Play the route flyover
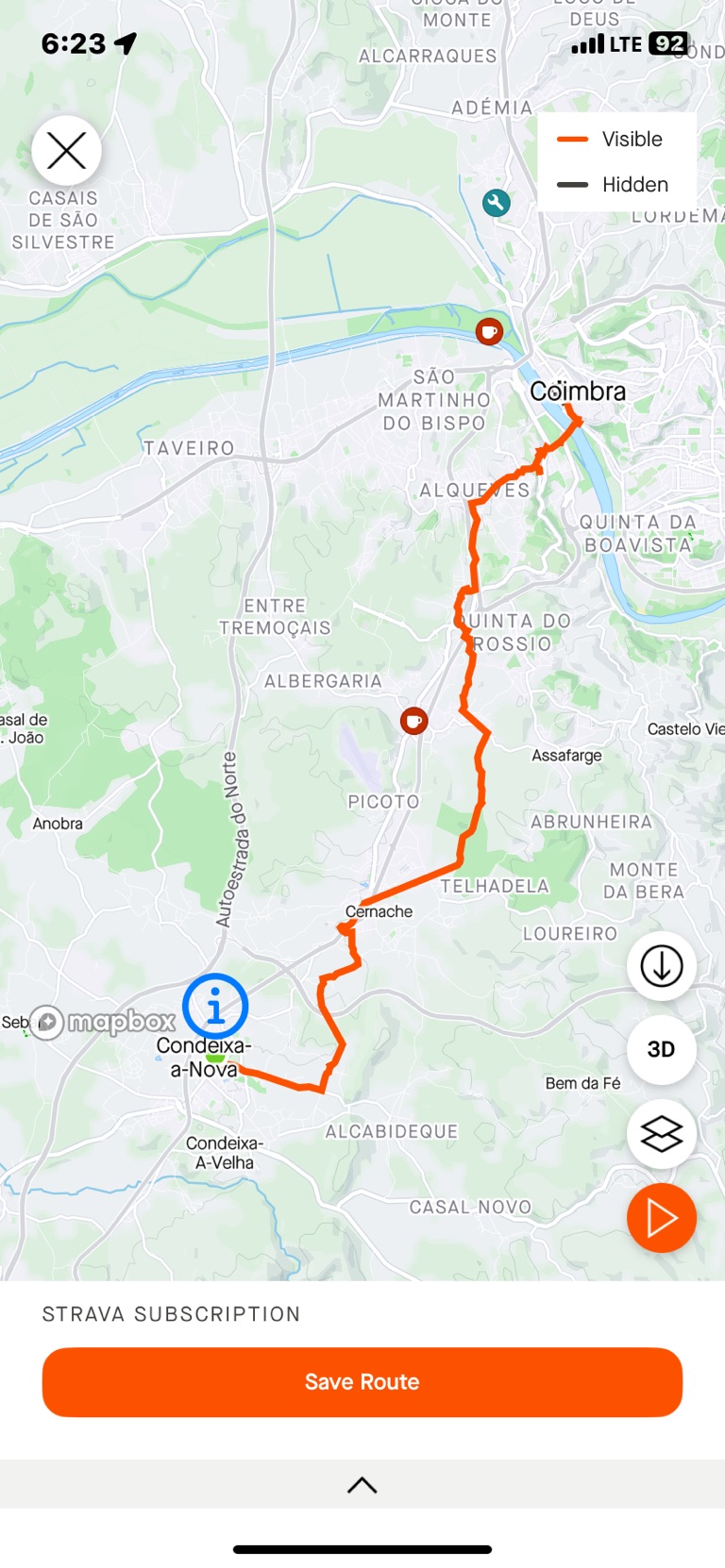Viewport: 725px width, 1568px height. tap(662, 1218)
